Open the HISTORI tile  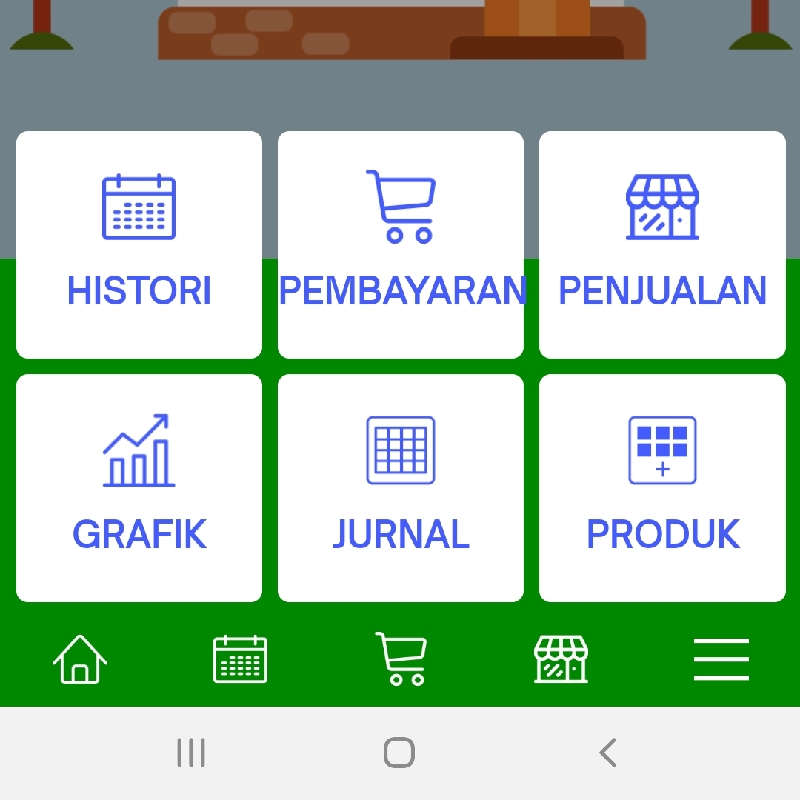click(139, 245)
